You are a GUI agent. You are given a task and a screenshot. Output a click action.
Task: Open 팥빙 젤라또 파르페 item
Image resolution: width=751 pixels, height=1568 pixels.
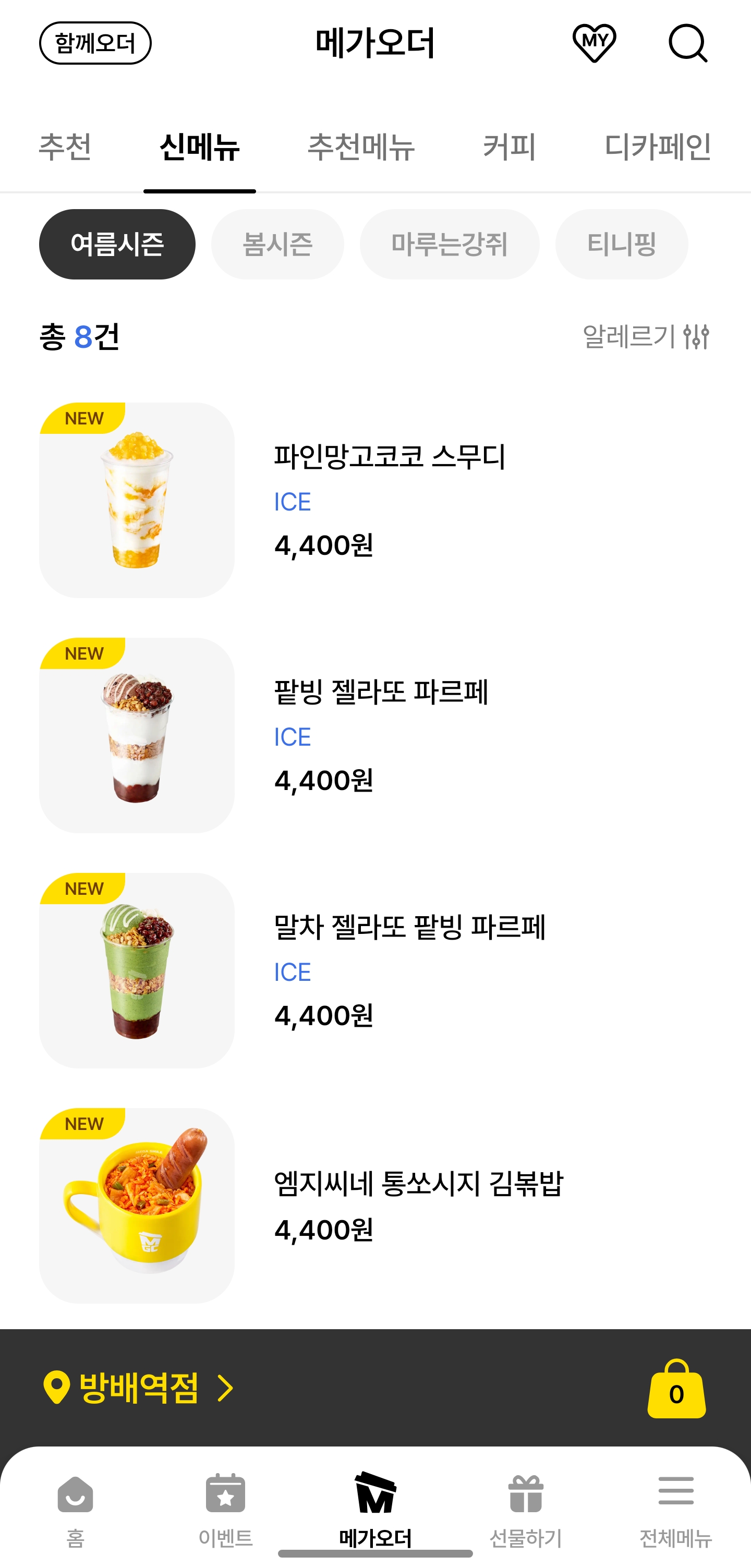(x=381, y=735)
